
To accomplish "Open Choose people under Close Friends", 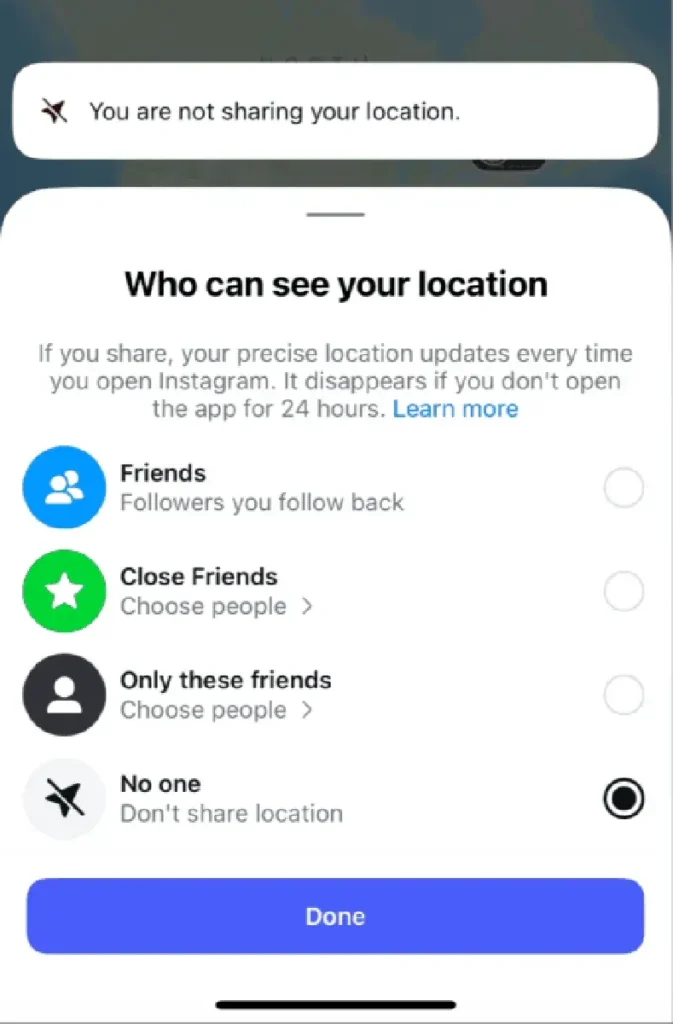I will 216,607.
